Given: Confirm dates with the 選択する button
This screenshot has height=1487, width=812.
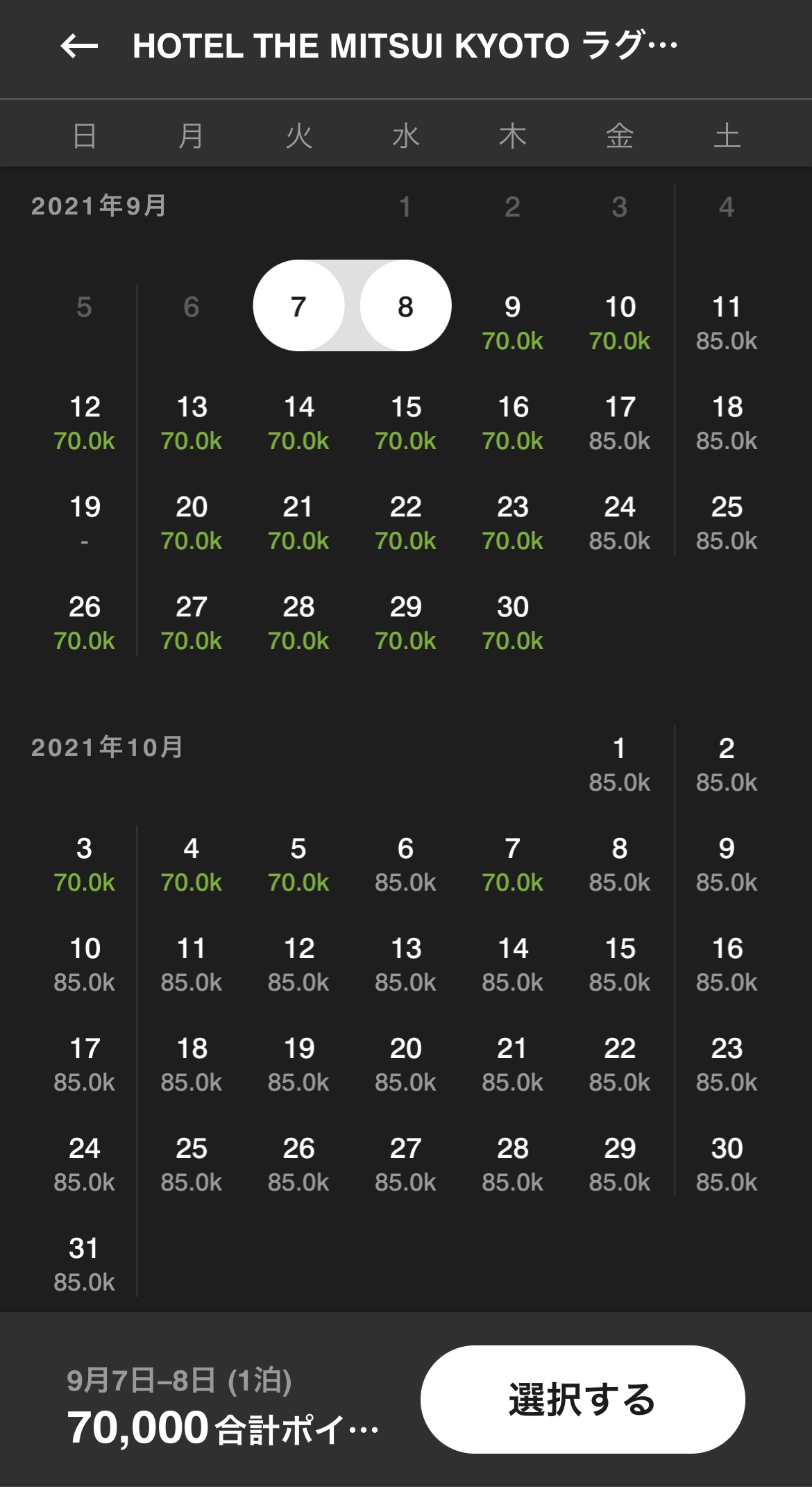Looking at the screenshot, I should click(x=582, y=1399).
